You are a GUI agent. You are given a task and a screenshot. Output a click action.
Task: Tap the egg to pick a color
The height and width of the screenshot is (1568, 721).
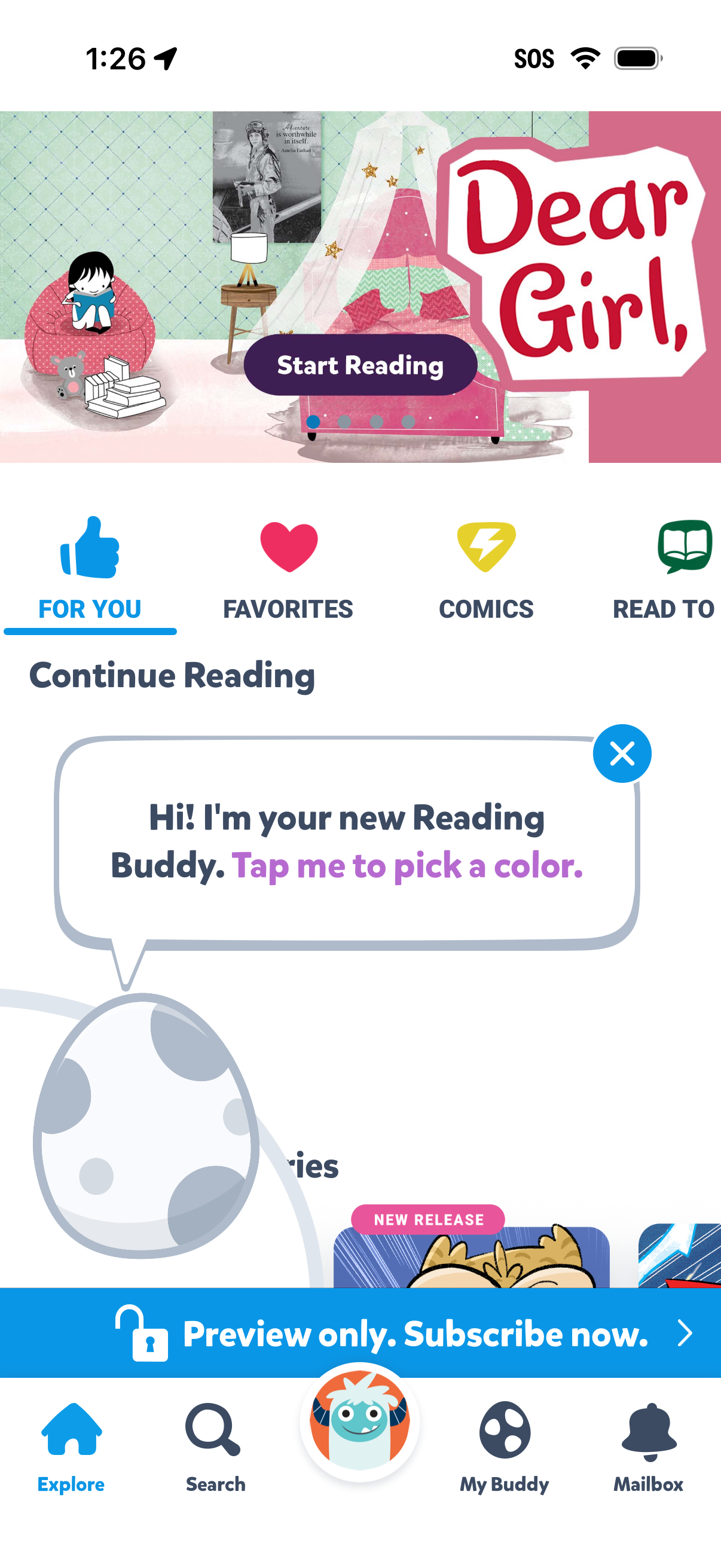tap(146, 1126)
